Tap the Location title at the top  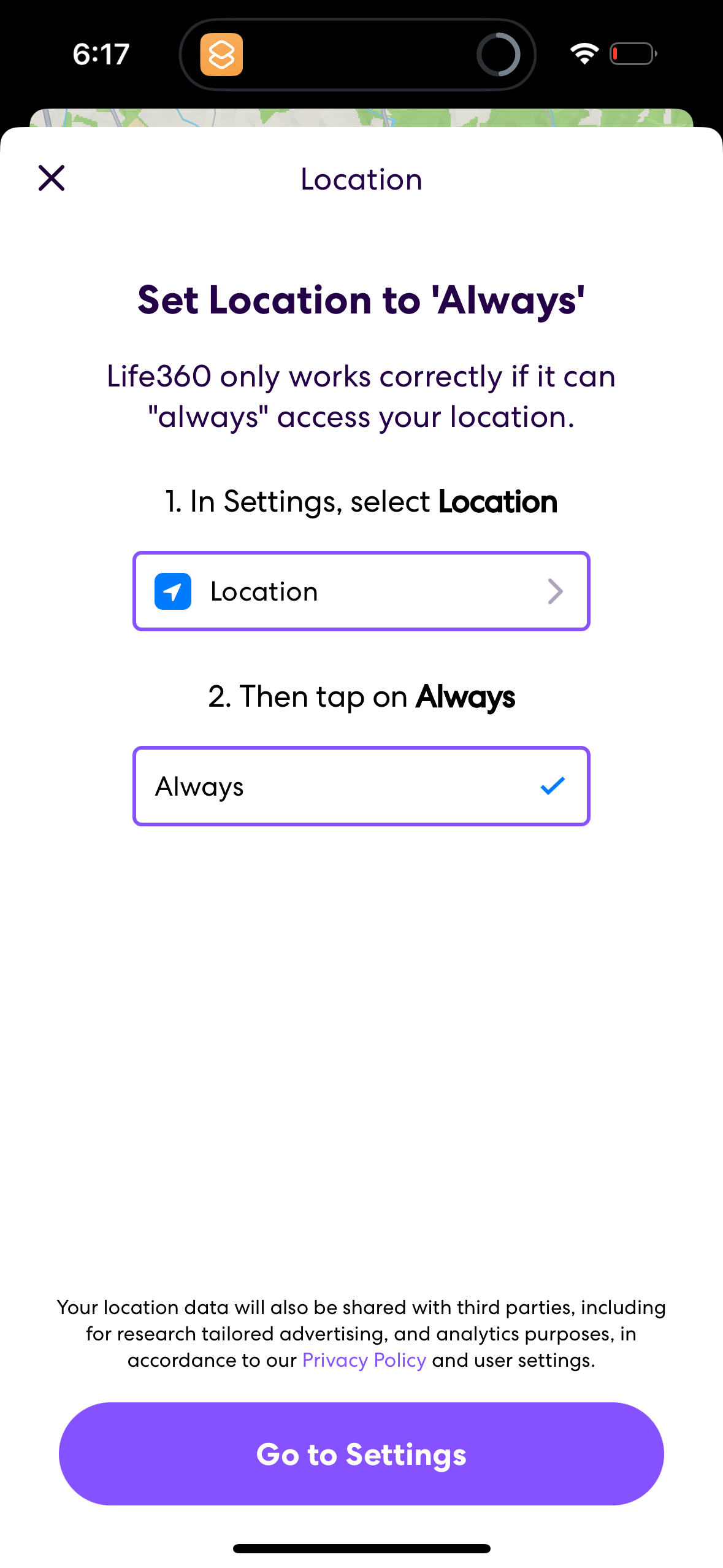(x=361, y=179)
